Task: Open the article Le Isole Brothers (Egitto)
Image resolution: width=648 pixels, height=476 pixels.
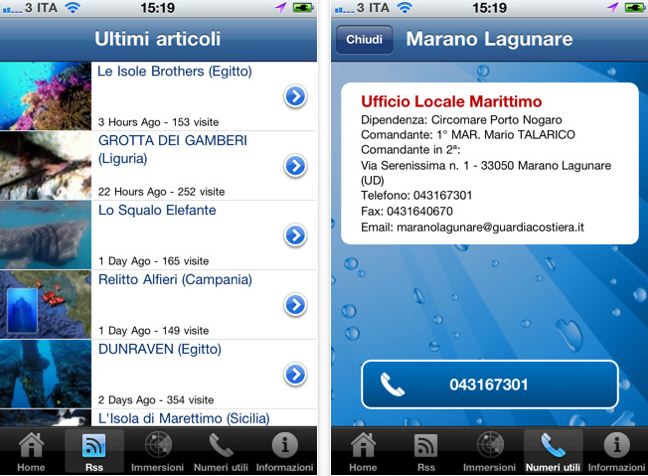Action: coord(174,72)
